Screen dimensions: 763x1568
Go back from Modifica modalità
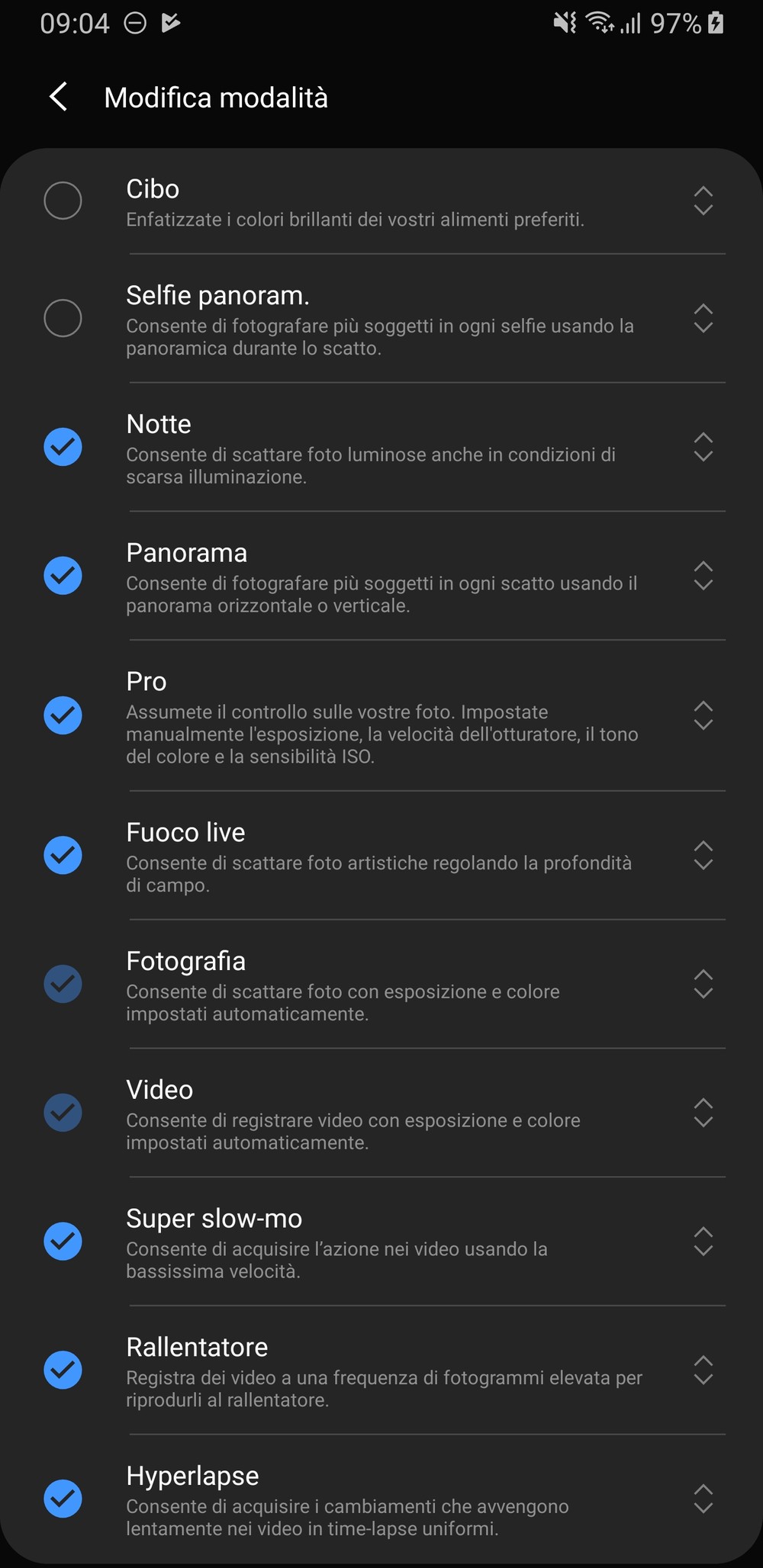coord(59,98)
